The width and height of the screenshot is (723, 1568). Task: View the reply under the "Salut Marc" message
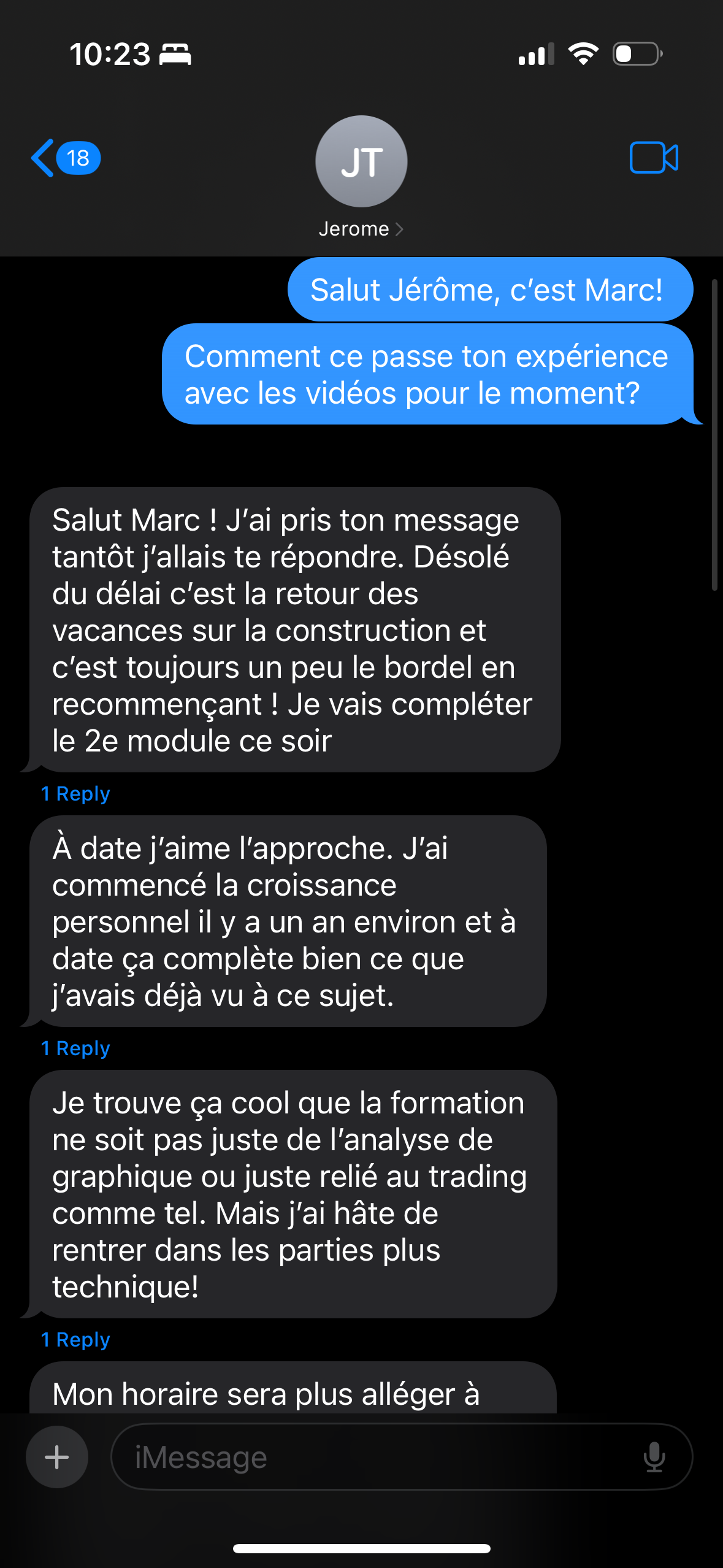[x=75, y=794]
